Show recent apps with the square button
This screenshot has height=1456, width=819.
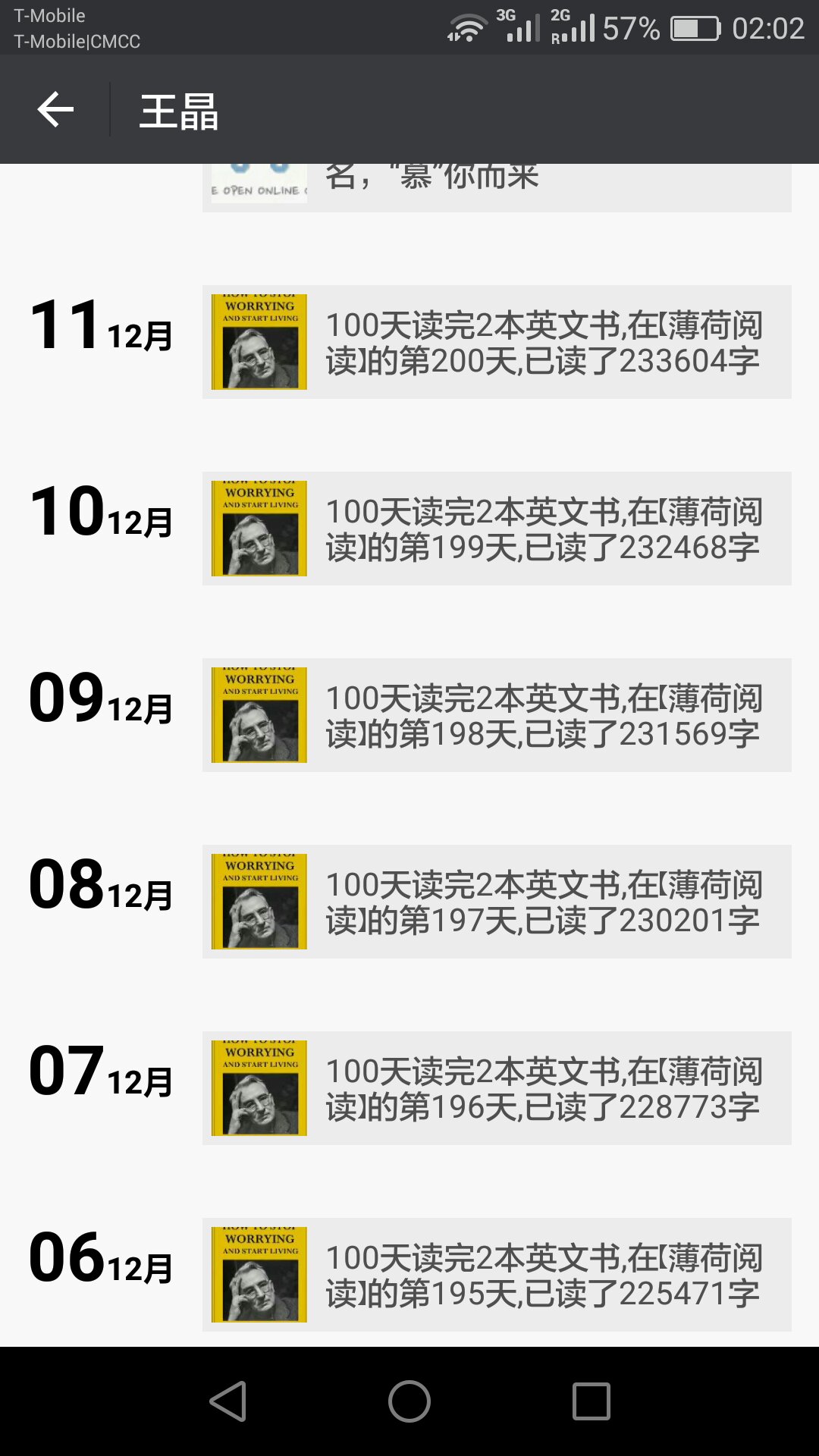tap(591, 1401)
